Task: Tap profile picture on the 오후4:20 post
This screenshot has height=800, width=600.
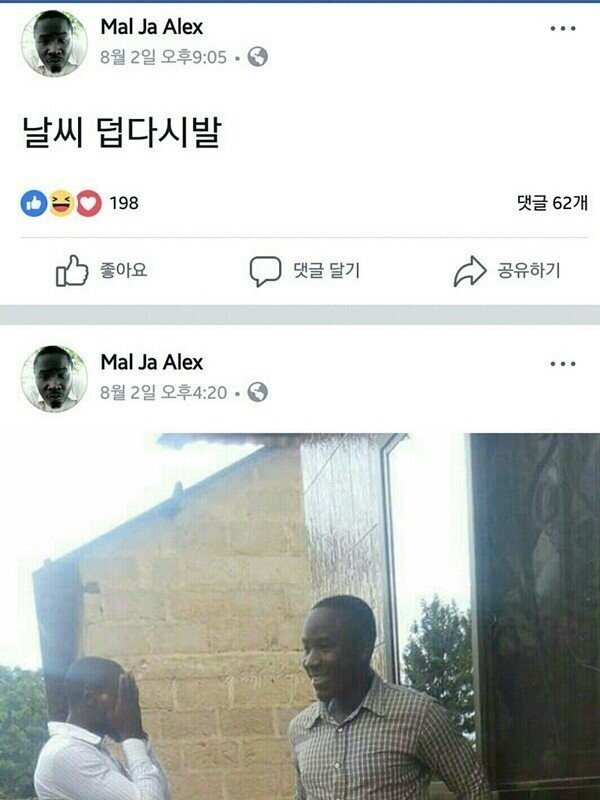Action: pos(54,378)
